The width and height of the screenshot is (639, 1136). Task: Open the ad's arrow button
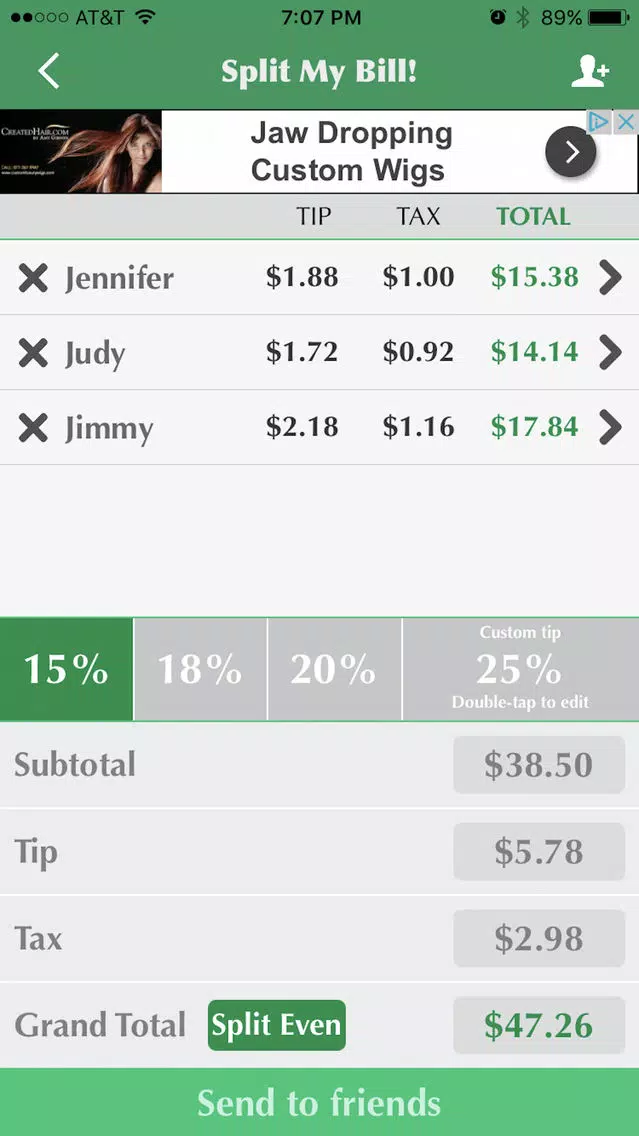571,151
